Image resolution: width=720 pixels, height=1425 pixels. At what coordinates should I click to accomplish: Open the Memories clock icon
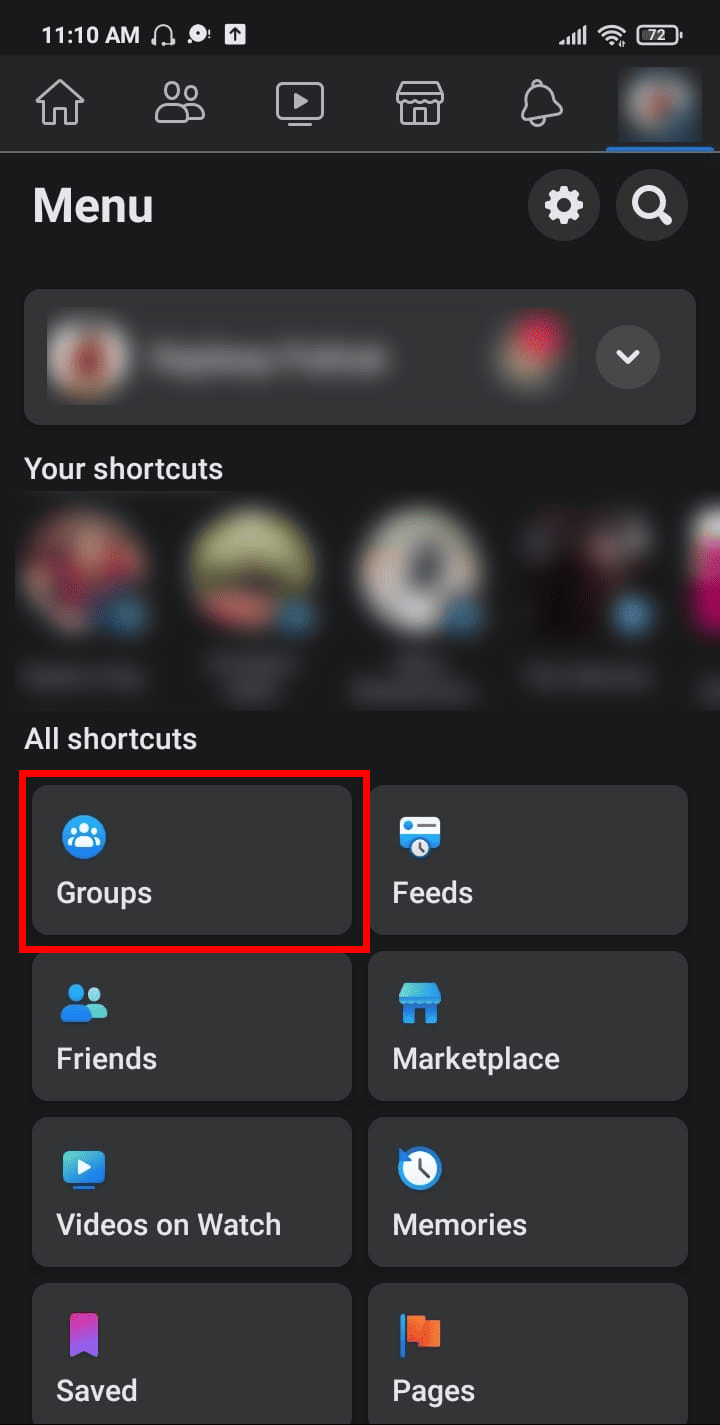[421, 1168]
